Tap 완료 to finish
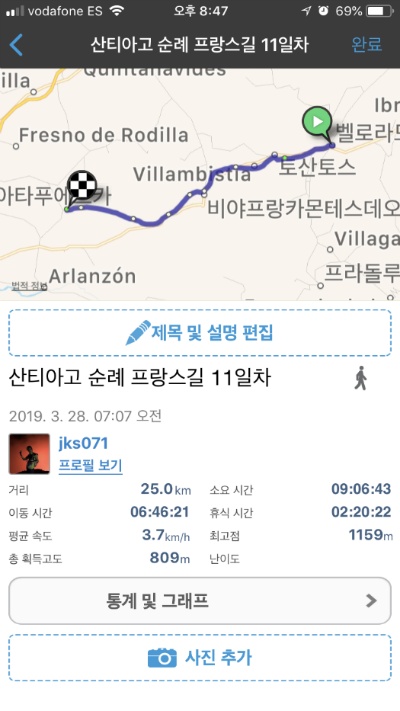The image size is (400, 711). click(366, 44)
